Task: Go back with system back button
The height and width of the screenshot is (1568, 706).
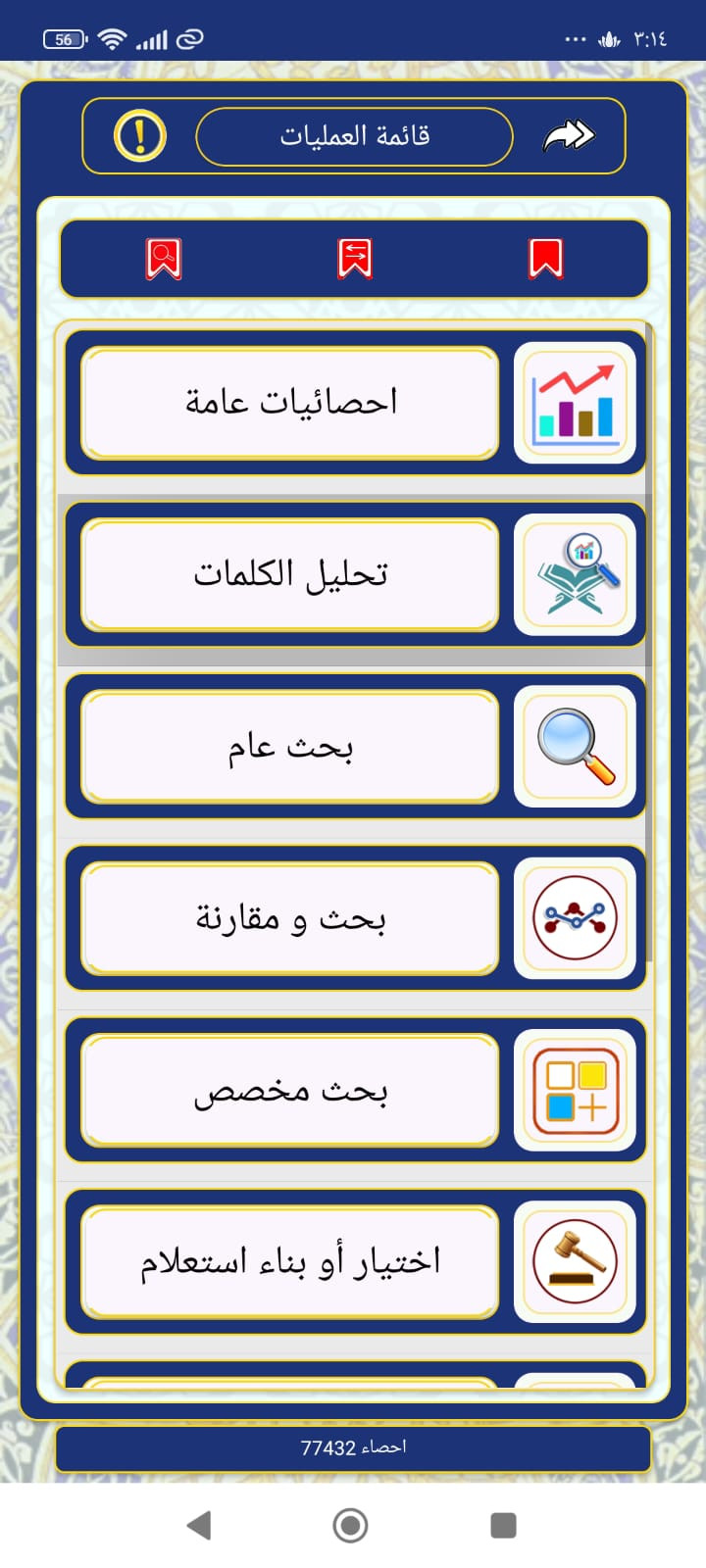Action: (199, 1525)
